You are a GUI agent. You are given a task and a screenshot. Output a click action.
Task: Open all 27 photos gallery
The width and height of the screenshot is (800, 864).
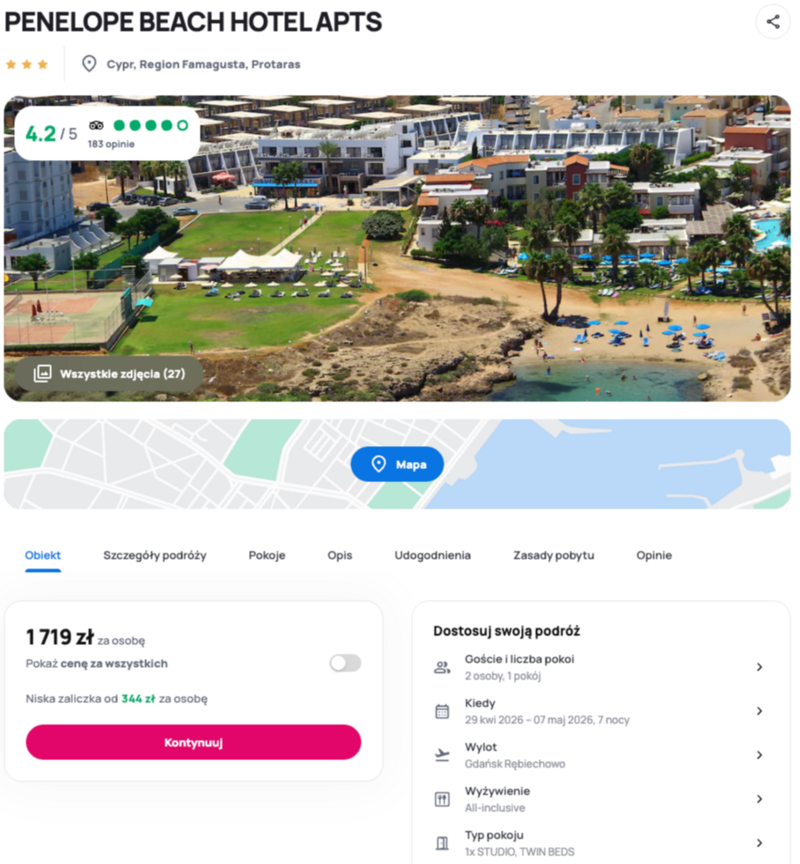click(108, 373)
